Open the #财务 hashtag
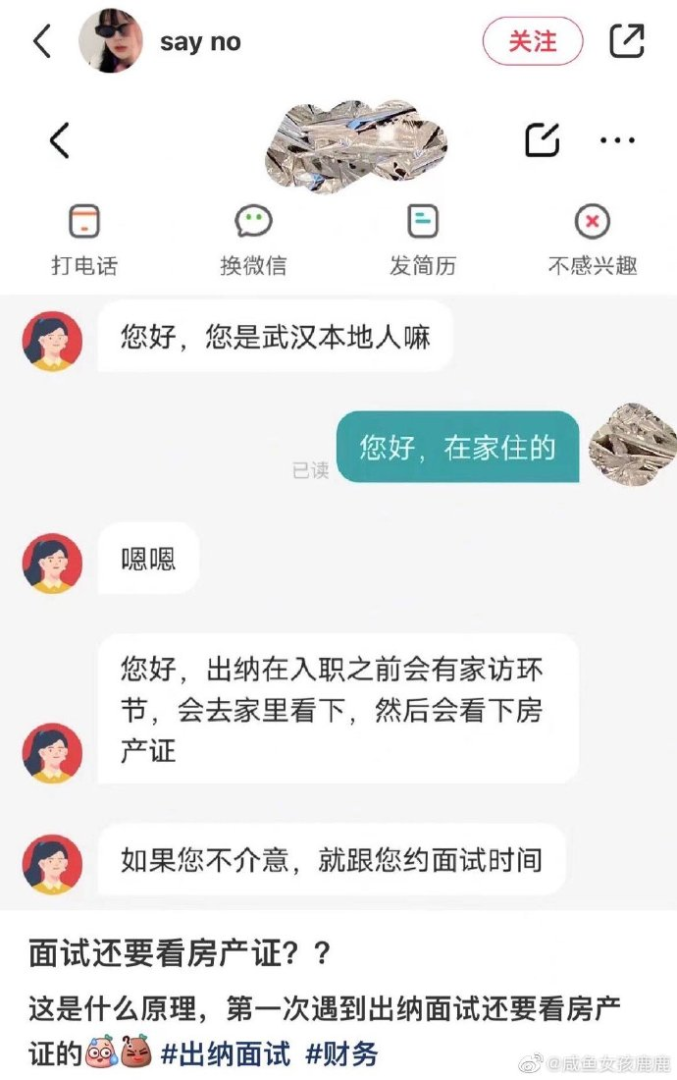This screenshot has height=1080, width=677. point(342,1053)
